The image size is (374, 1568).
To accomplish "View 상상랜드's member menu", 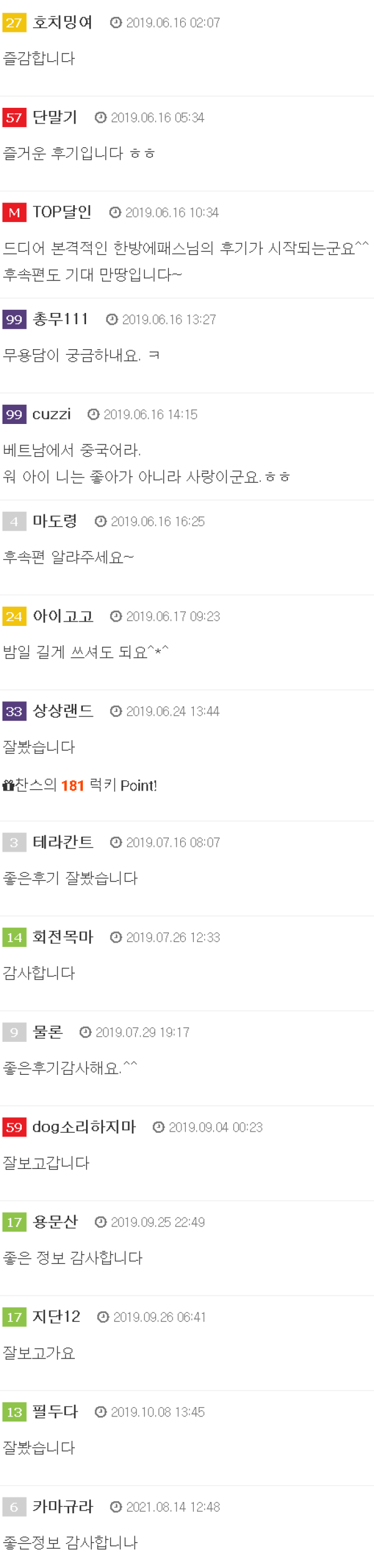I will click(x=62, y=711).
